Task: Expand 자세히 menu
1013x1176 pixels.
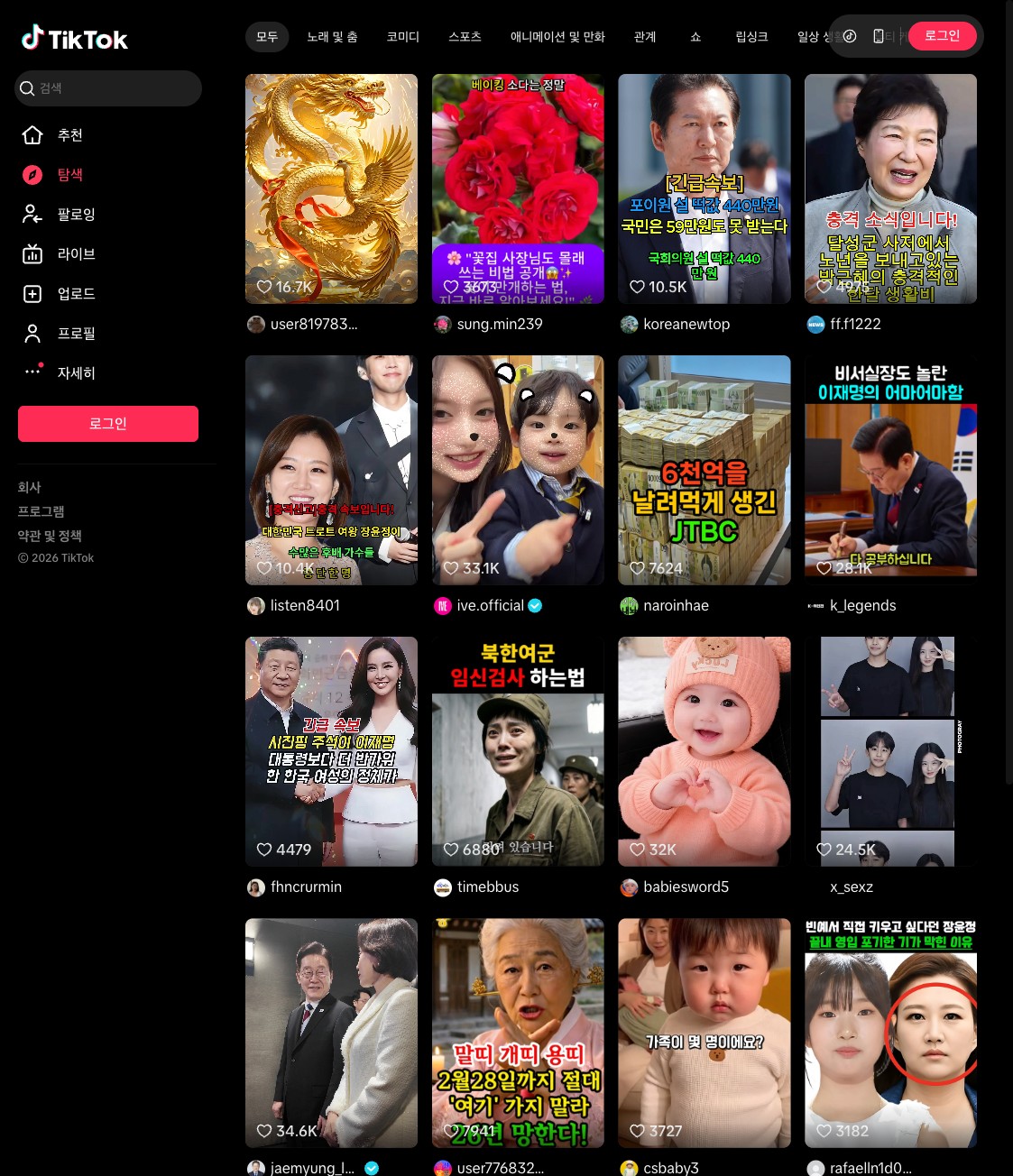Action: 76,373
